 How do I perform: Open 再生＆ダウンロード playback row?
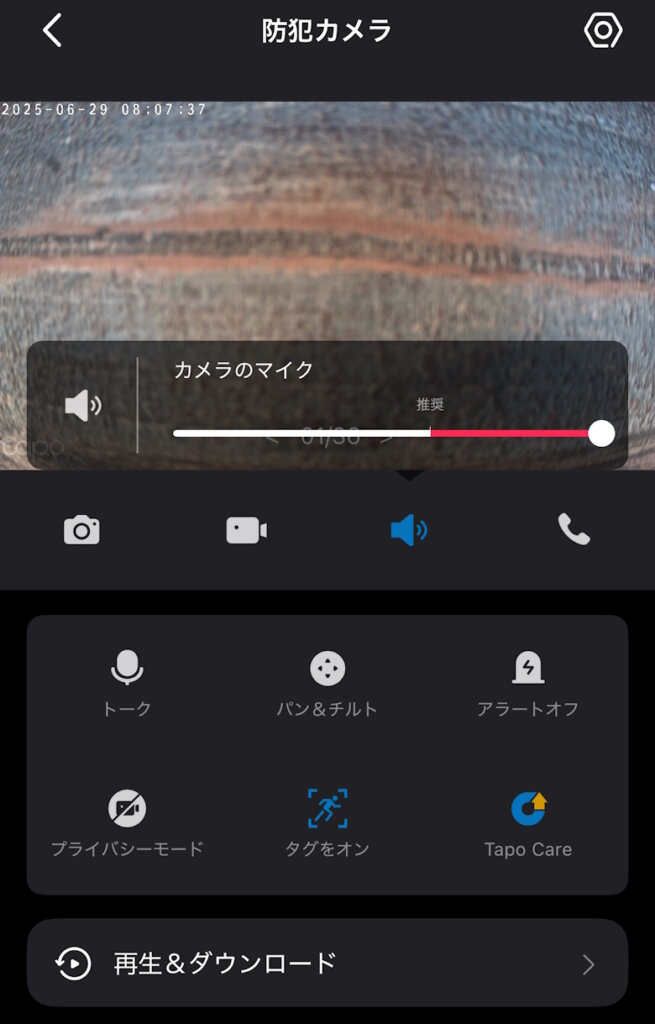point(327,964)
